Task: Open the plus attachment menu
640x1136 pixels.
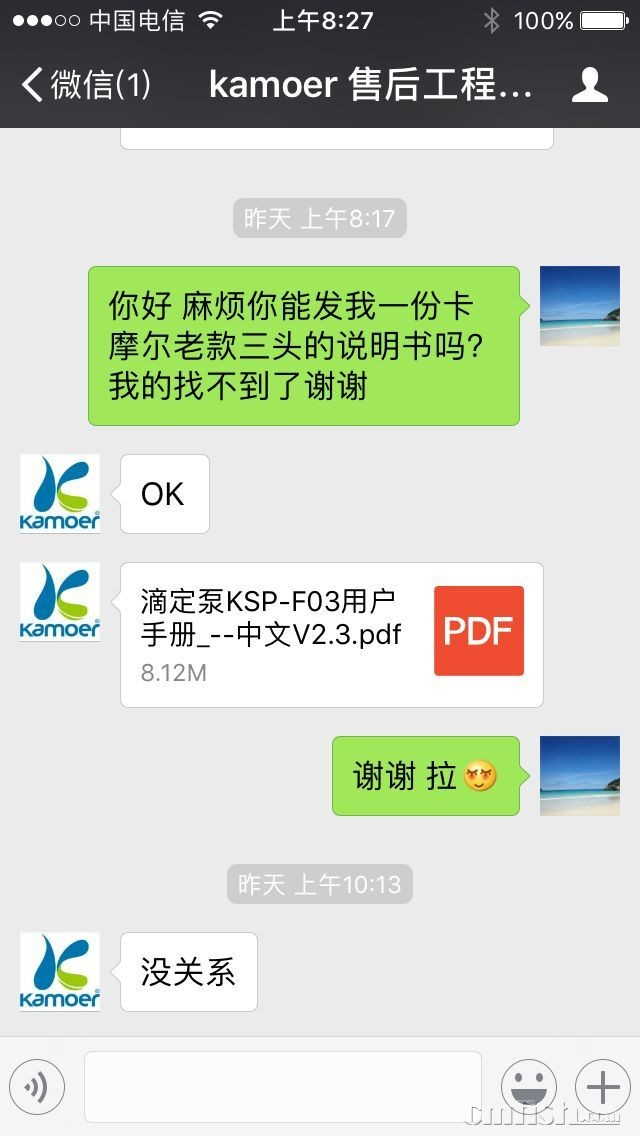Action: coord(602,1087)
